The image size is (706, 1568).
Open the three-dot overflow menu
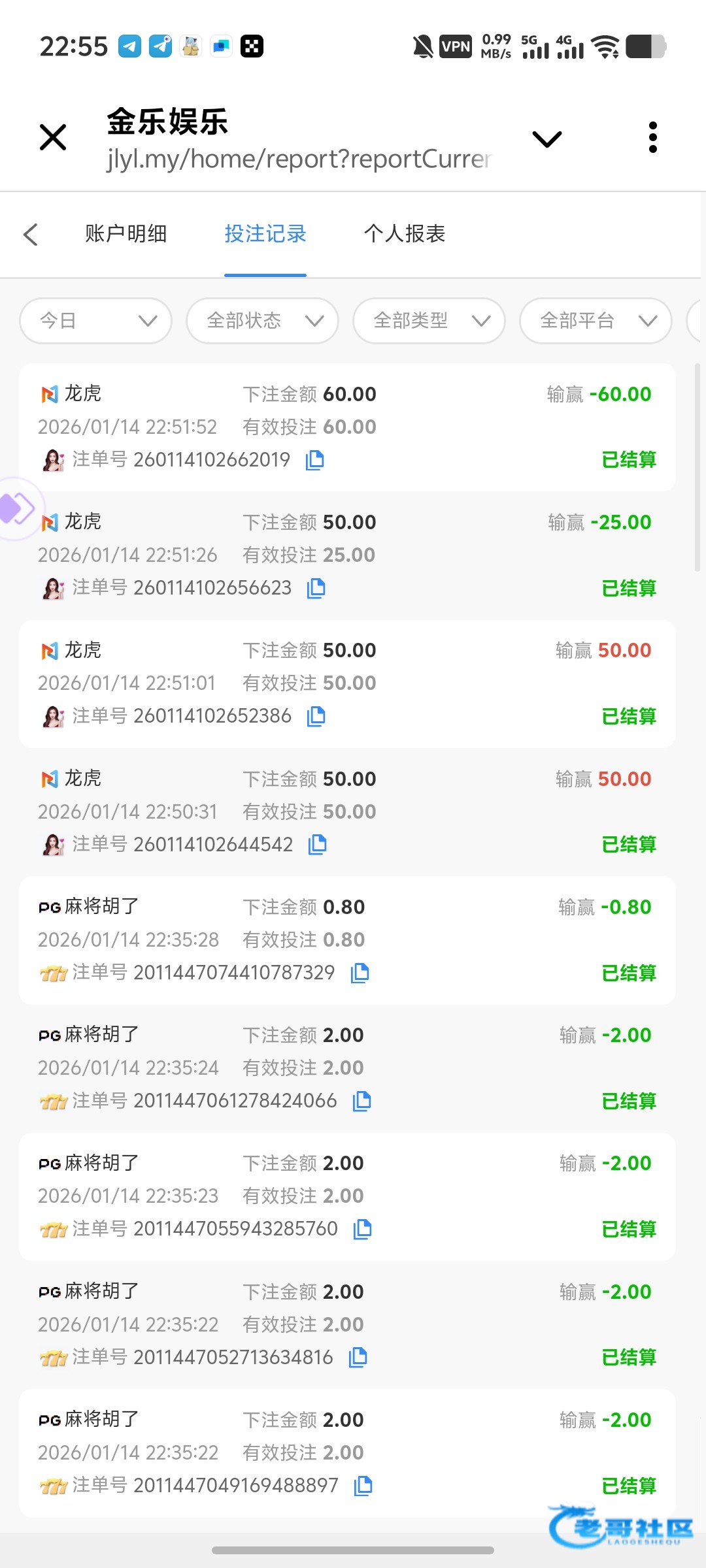coord(652,137)
